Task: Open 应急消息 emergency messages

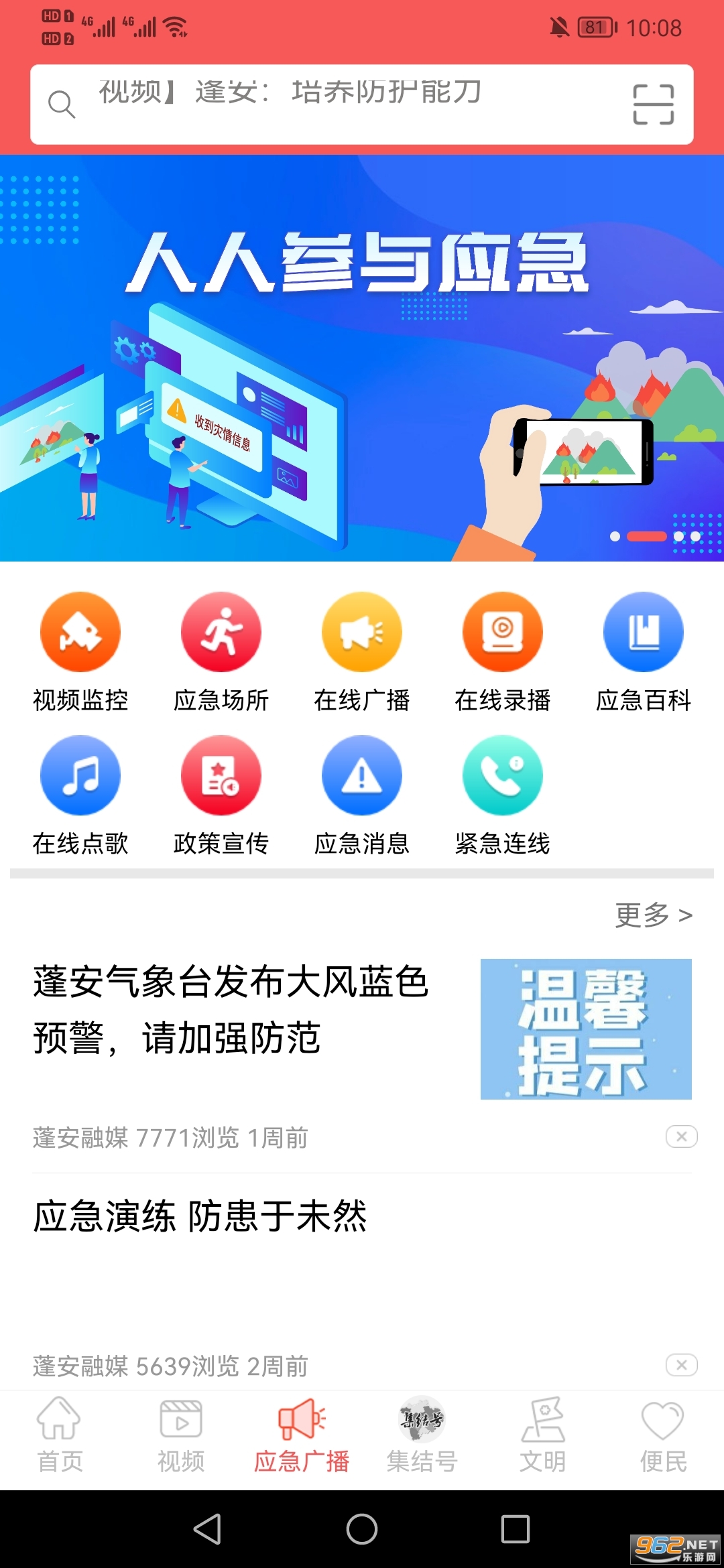Action: (x=362, y=795)
